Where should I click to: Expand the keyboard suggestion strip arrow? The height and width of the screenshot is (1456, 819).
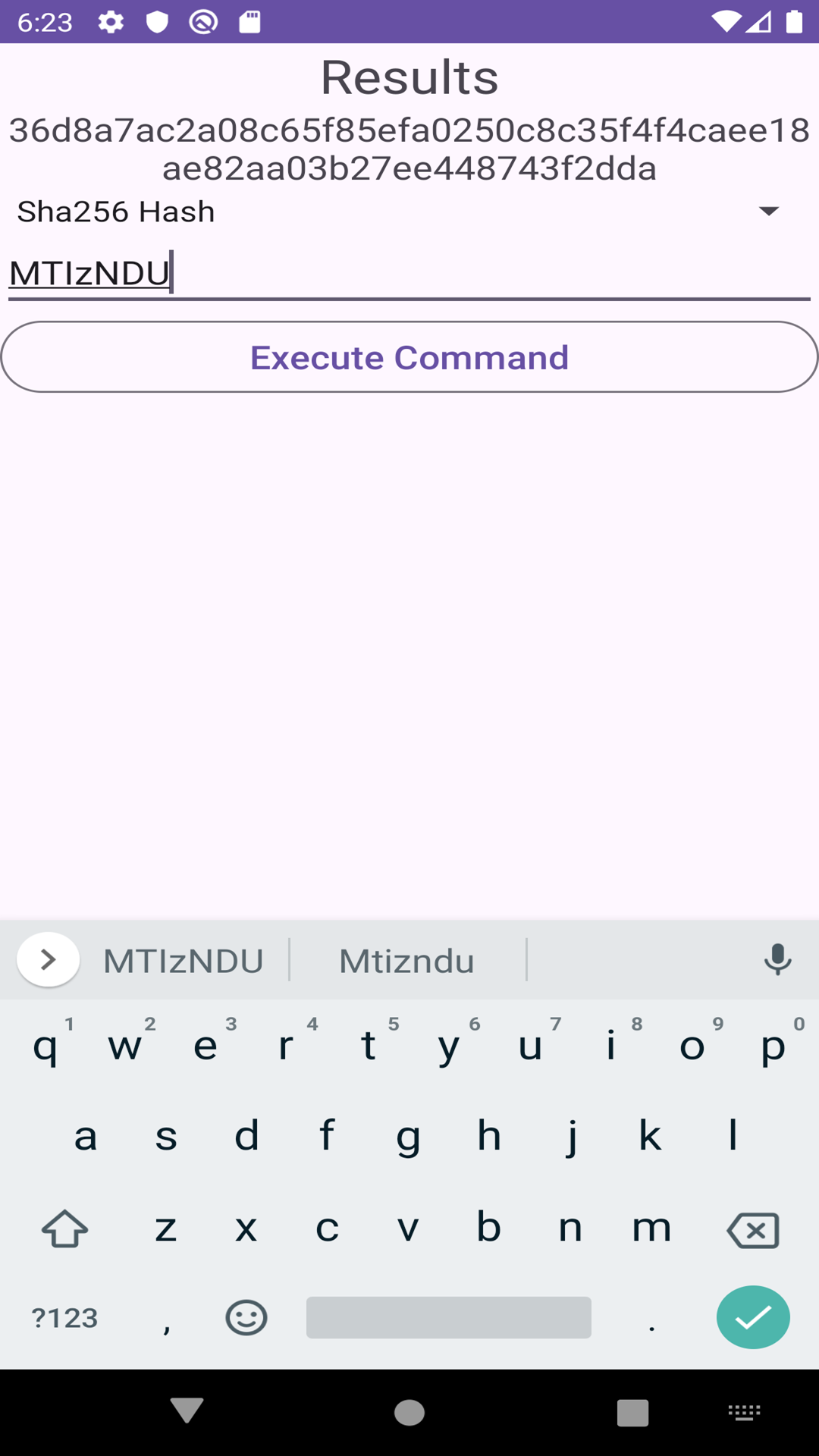pos(48,959)
